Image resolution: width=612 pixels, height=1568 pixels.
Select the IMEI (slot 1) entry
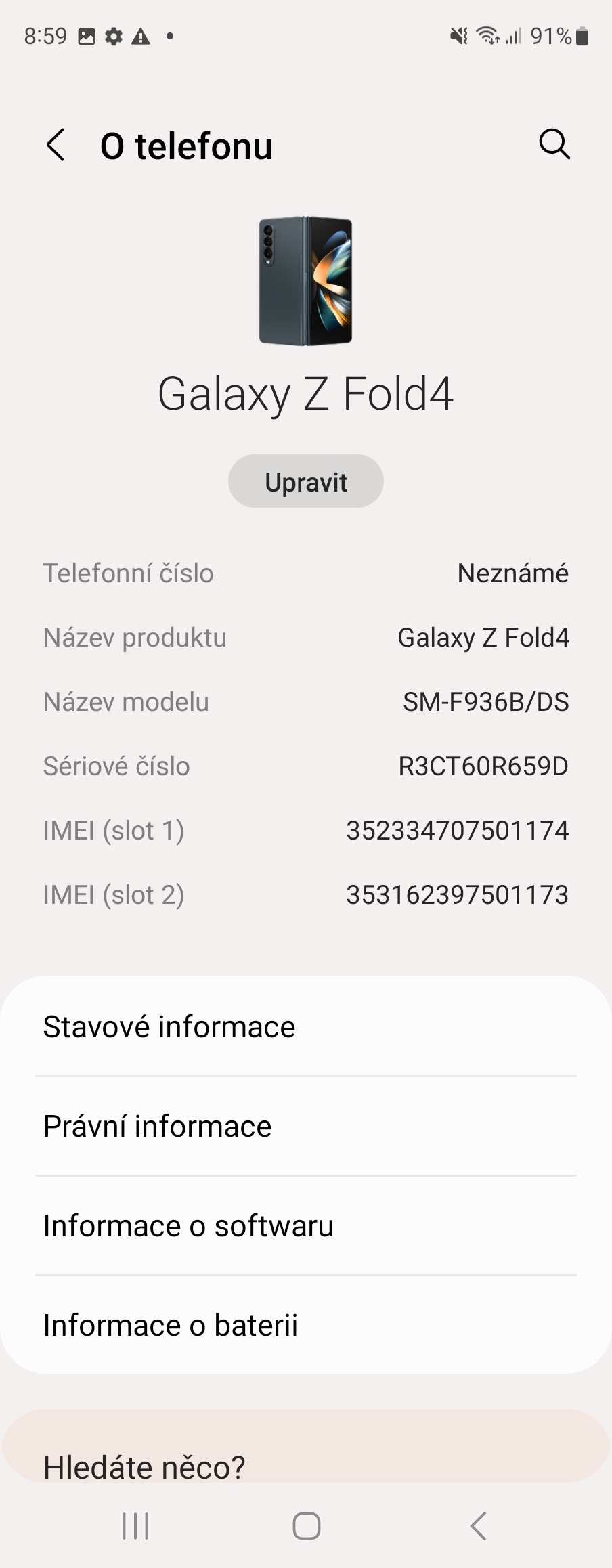click(x=305, y=830)
